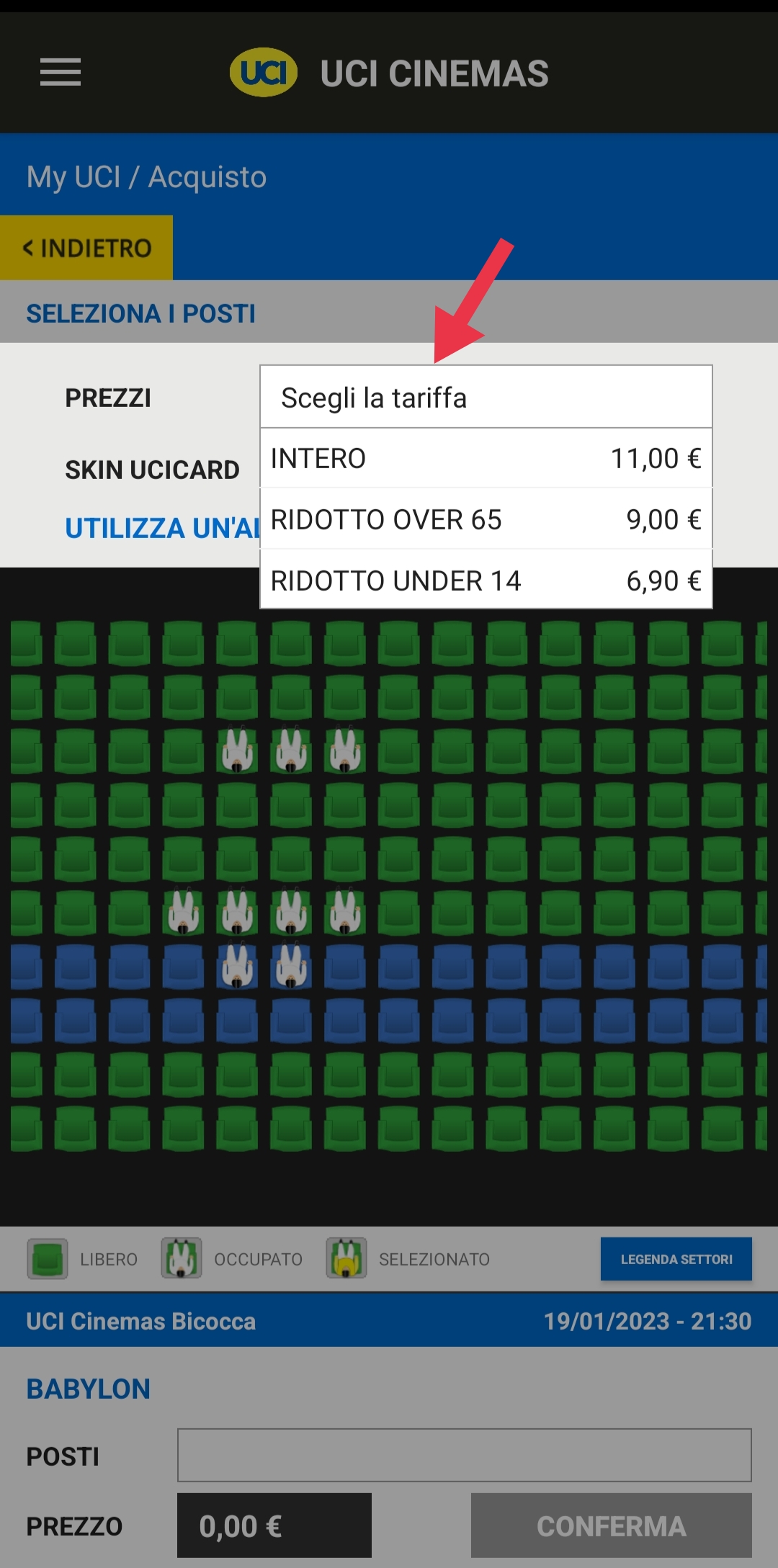
Task: Pick the RIDOTTO UNDER 14 fare
Action: pos(486,581)
